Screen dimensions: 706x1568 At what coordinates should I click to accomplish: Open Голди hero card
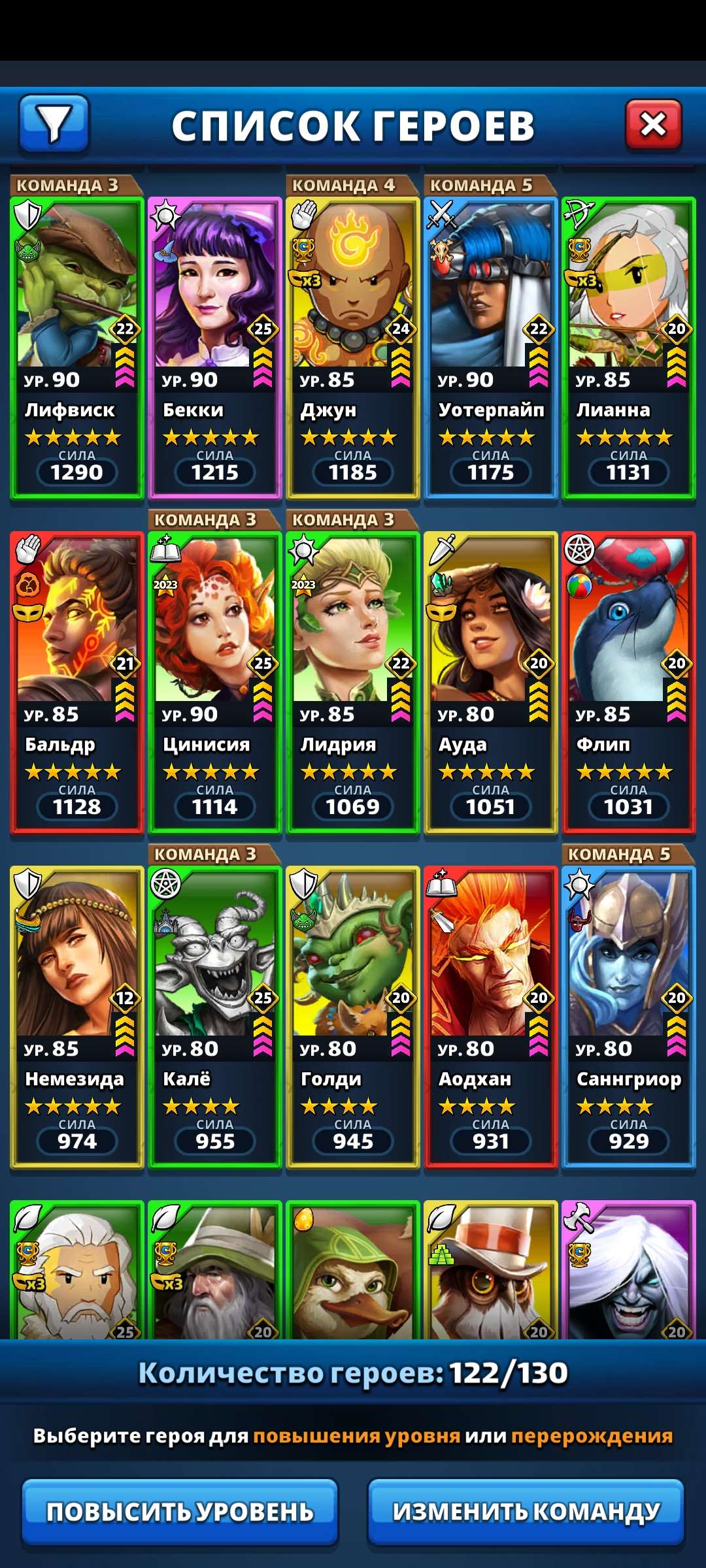pyautogui.click(x=352, y=1017)
